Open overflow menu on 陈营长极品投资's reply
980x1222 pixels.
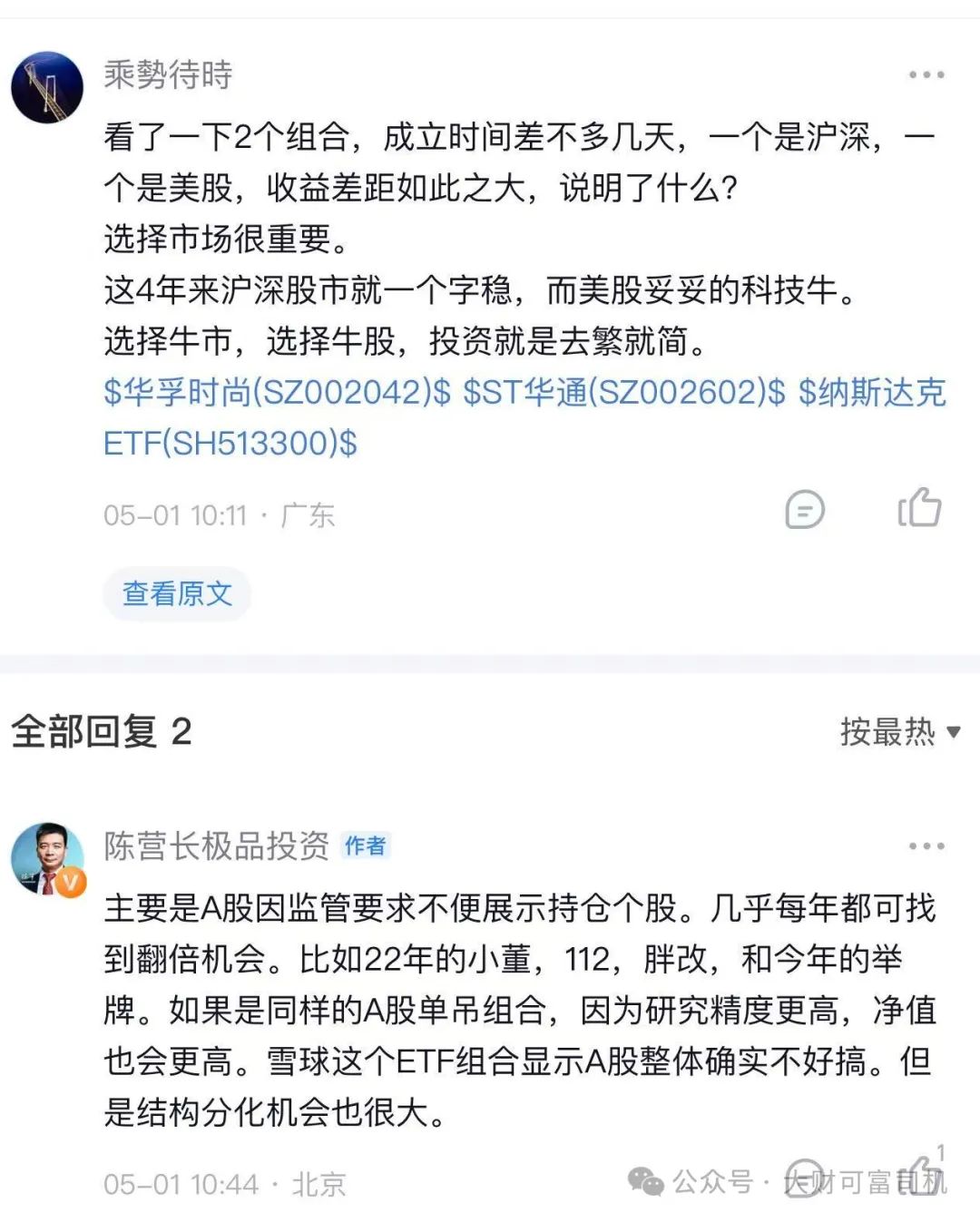click(926, 846)
